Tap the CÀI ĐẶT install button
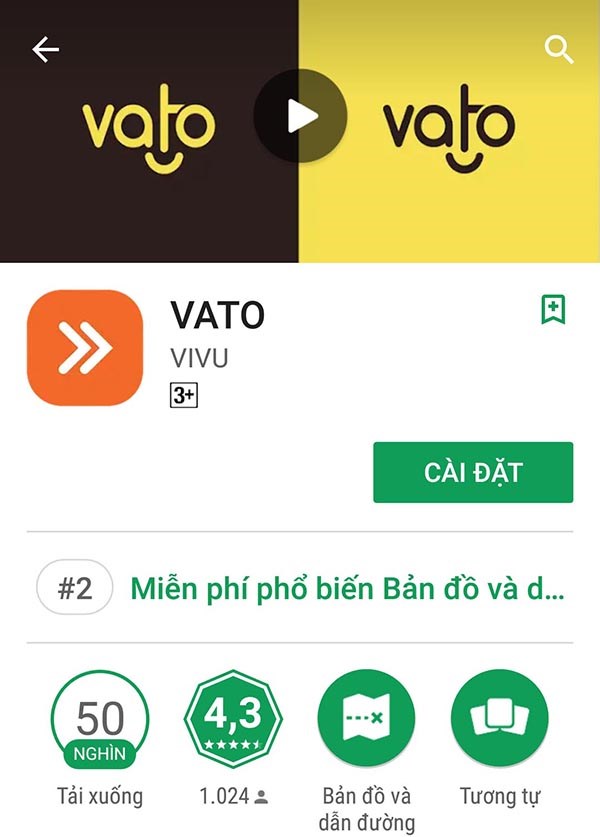The height and width of the screenshot is (837, 600). tap(473, 472)
